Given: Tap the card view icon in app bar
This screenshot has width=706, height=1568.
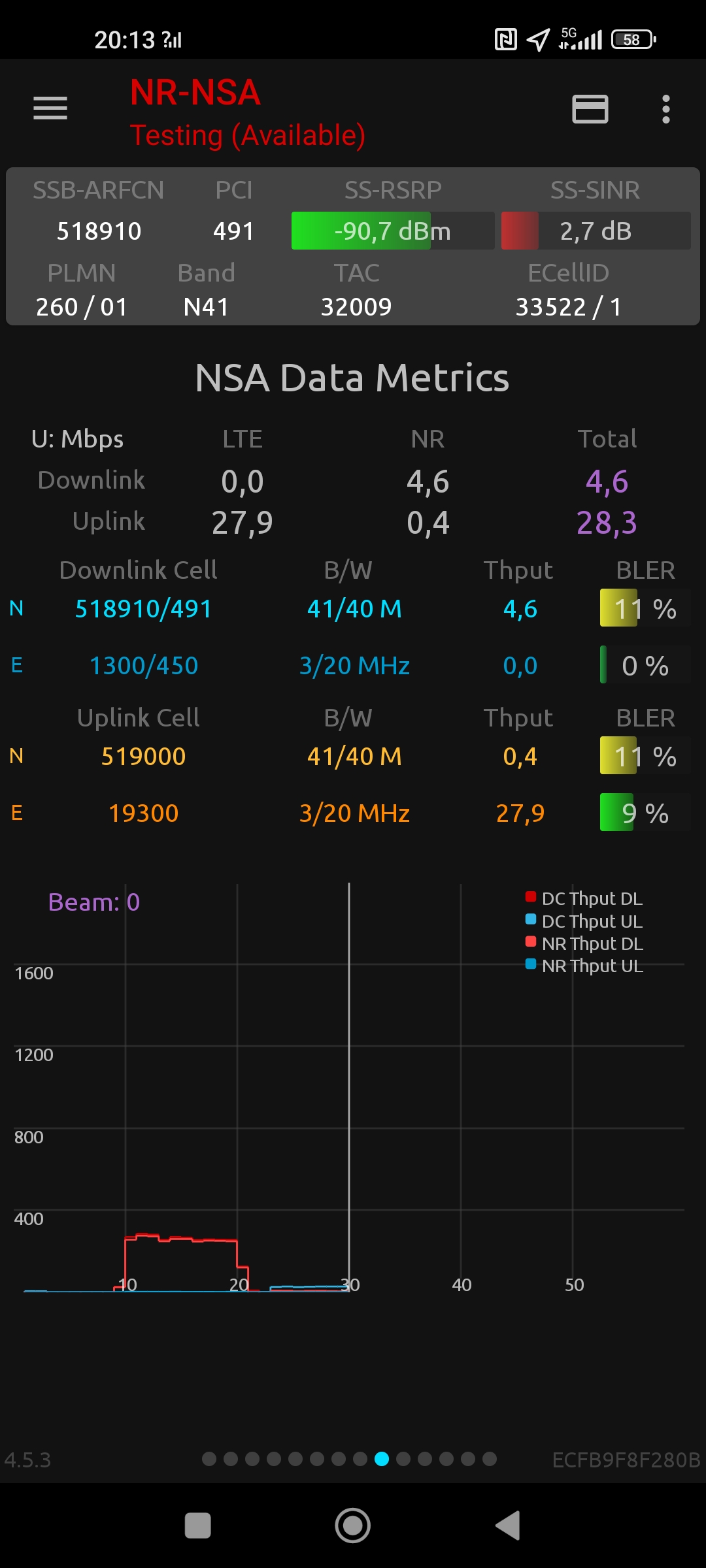Looking at the screenshot, I should [590, 109].
